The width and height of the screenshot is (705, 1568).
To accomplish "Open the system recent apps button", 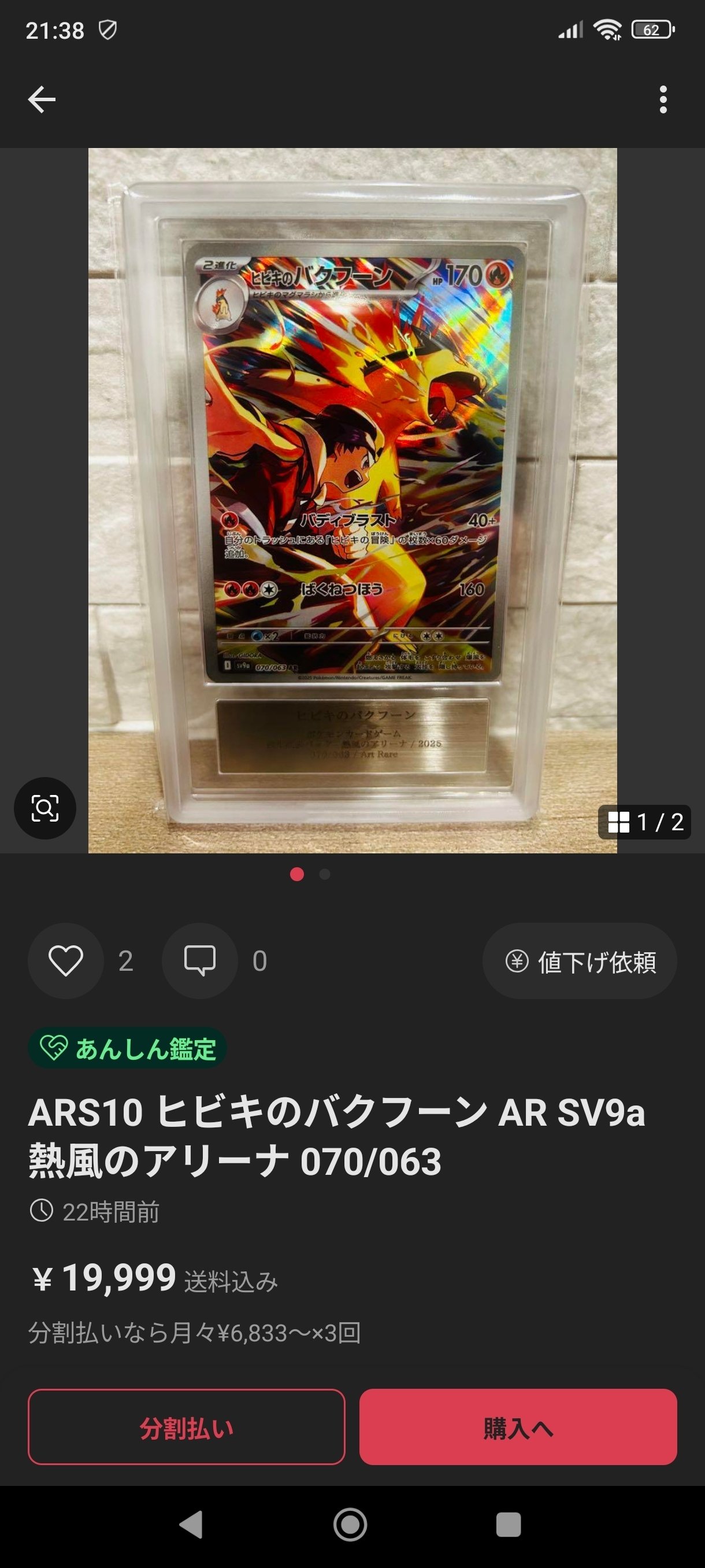I will (x=509, y=1525).
